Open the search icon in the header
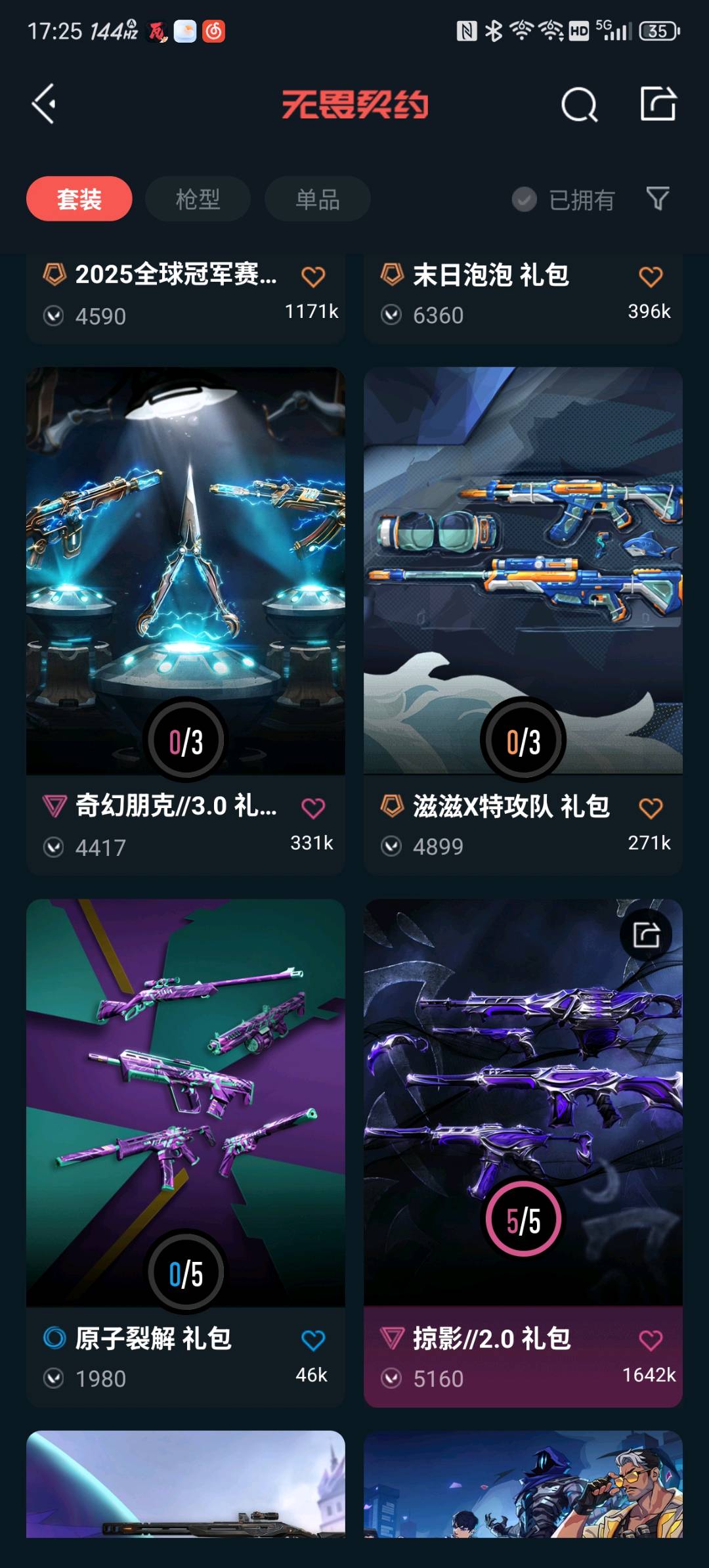The image size is (709, 1568). coord(579,104)
